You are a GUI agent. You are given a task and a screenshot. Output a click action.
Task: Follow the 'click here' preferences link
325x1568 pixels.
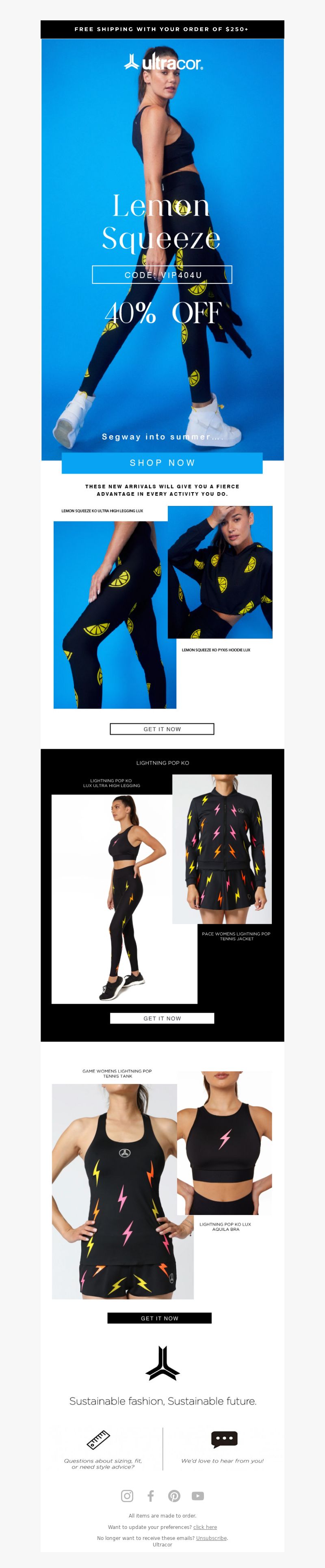point(205,1527)
